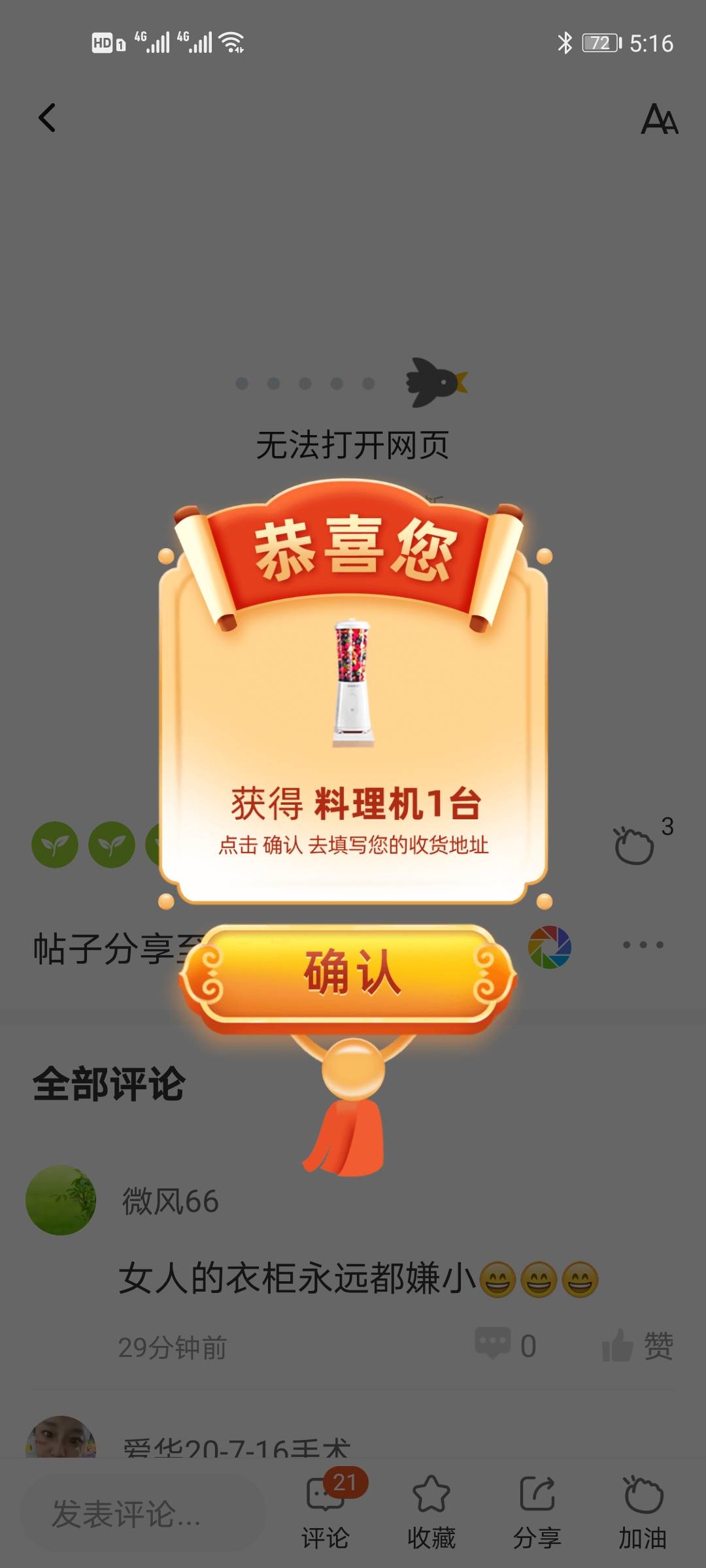This screenshot has width=706, height=1568.
Task: Tap the back chevron to return
Action: 46,120
